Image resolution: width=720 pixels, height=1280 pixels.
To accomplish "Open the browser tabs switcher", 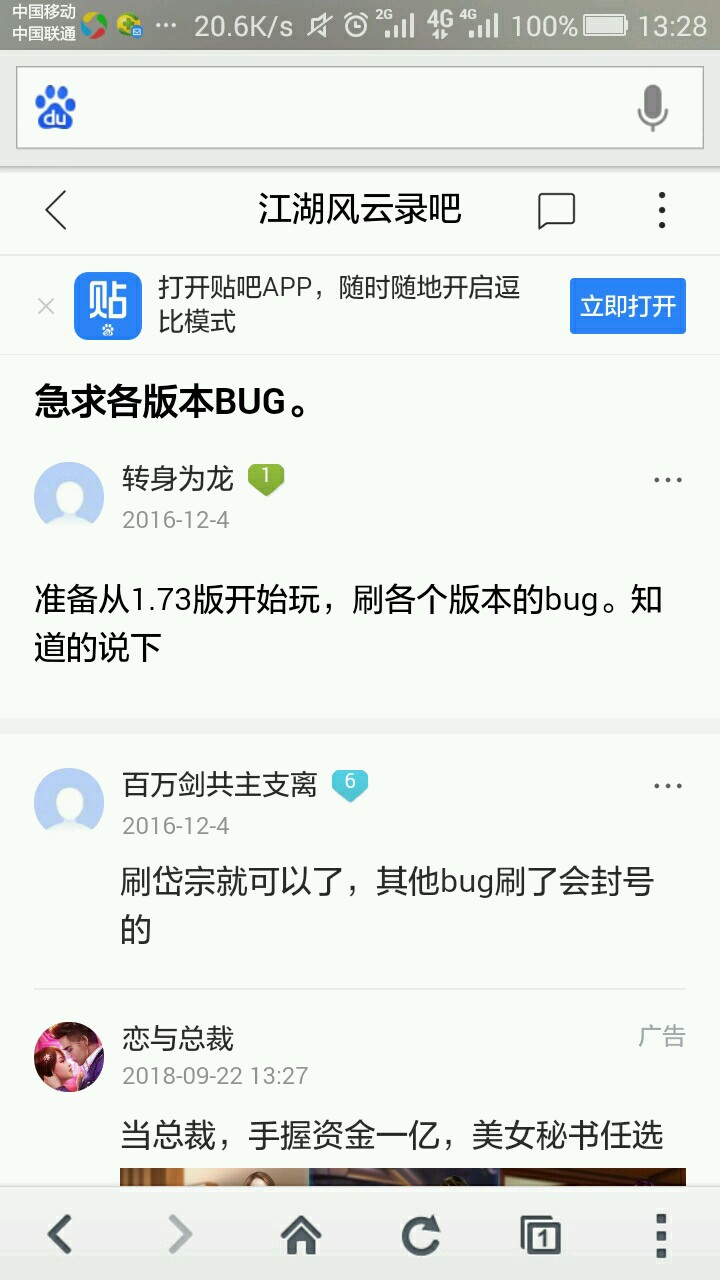I will point(541,1235).
